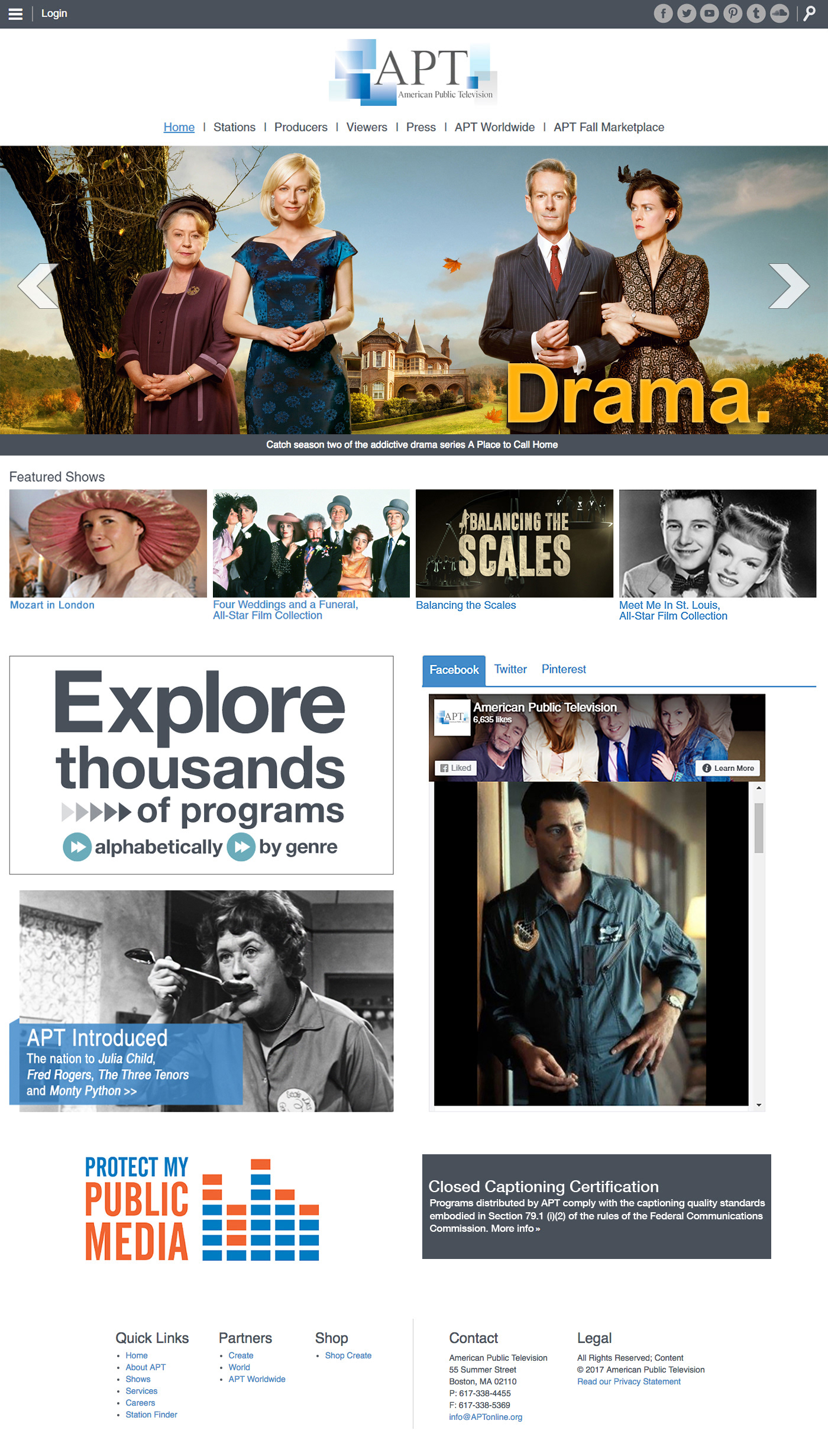Screen dimensions: 828x1456
Task: Go to the Stations page
Action: tap(234, 127)
